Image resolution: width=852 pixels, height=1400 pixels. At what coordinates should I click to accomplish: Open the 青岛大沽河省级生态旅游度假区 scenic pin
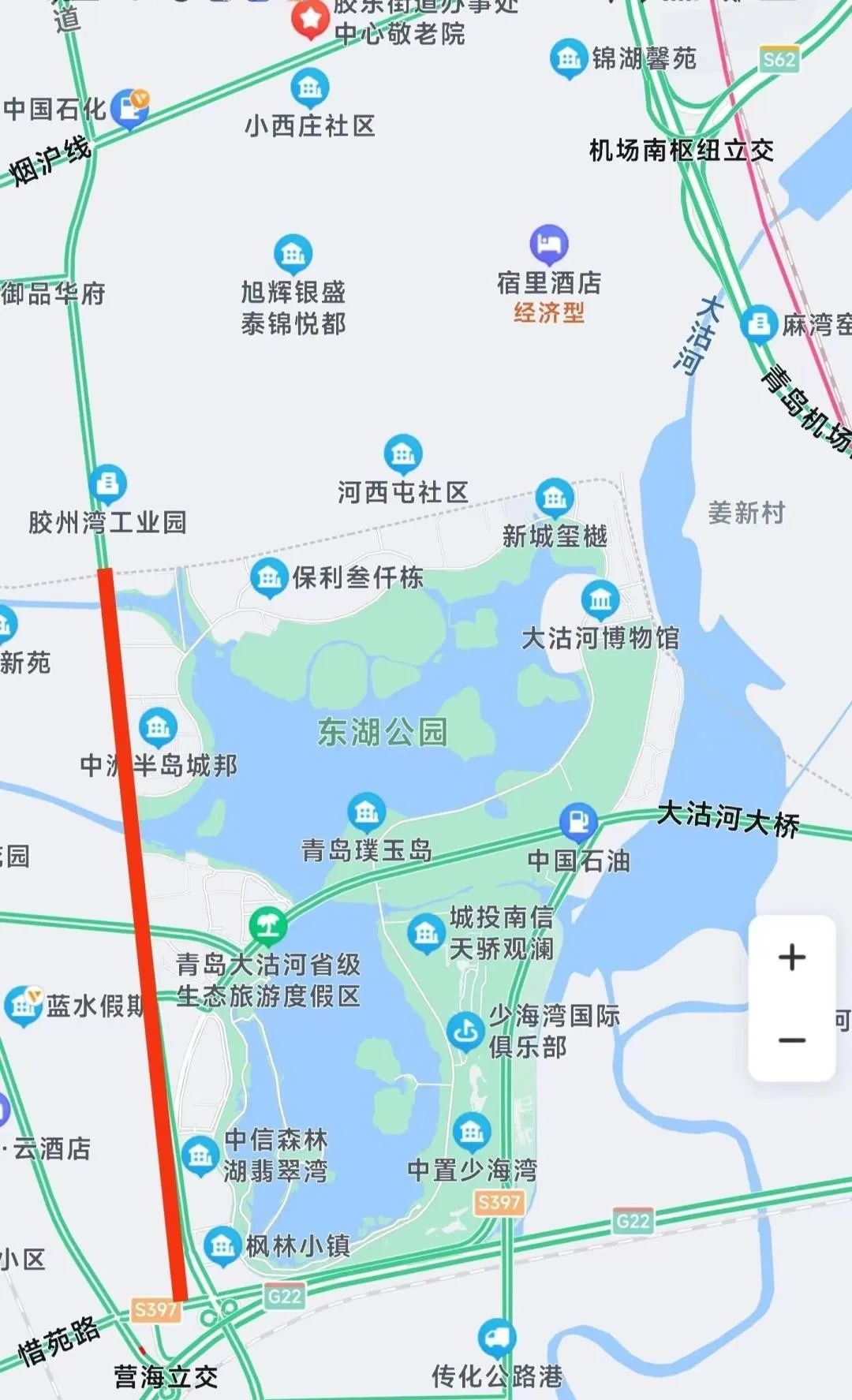click(x=268, y=926)
